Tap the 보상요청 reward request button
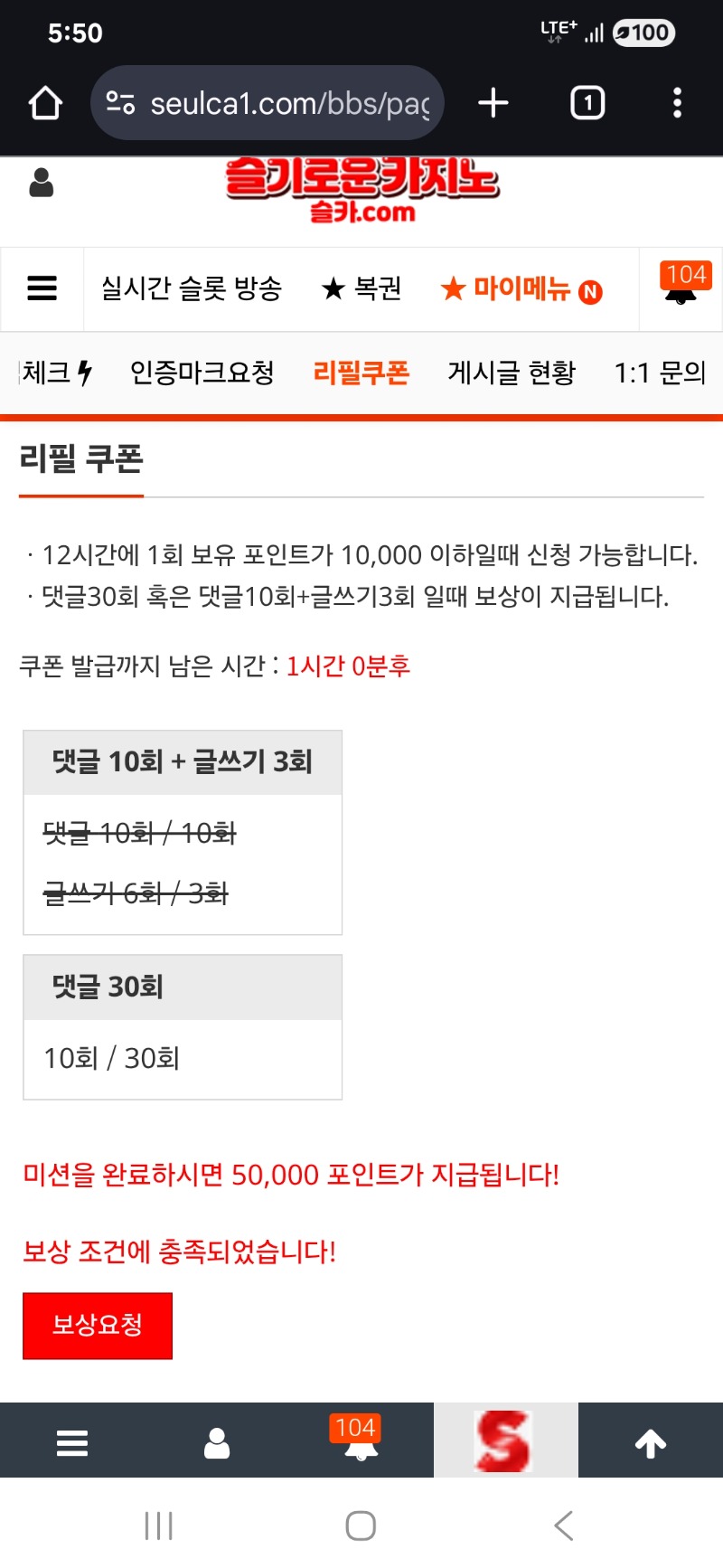The width and height of the screenshot is (723, 1568). (x=97, y=1326)
